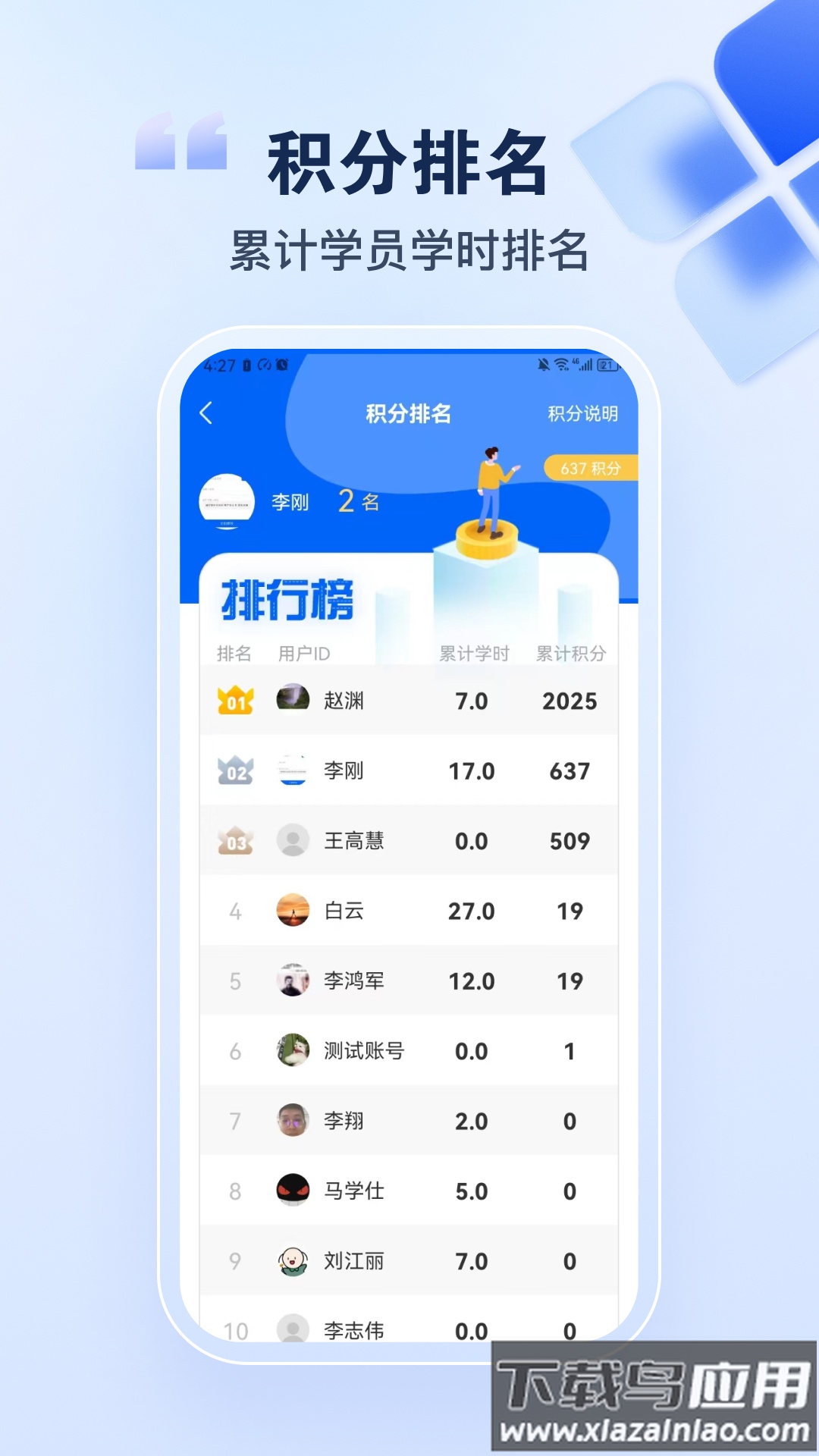Tap the yellow 637 积分 badge
819x1456 pixels.
590,467
